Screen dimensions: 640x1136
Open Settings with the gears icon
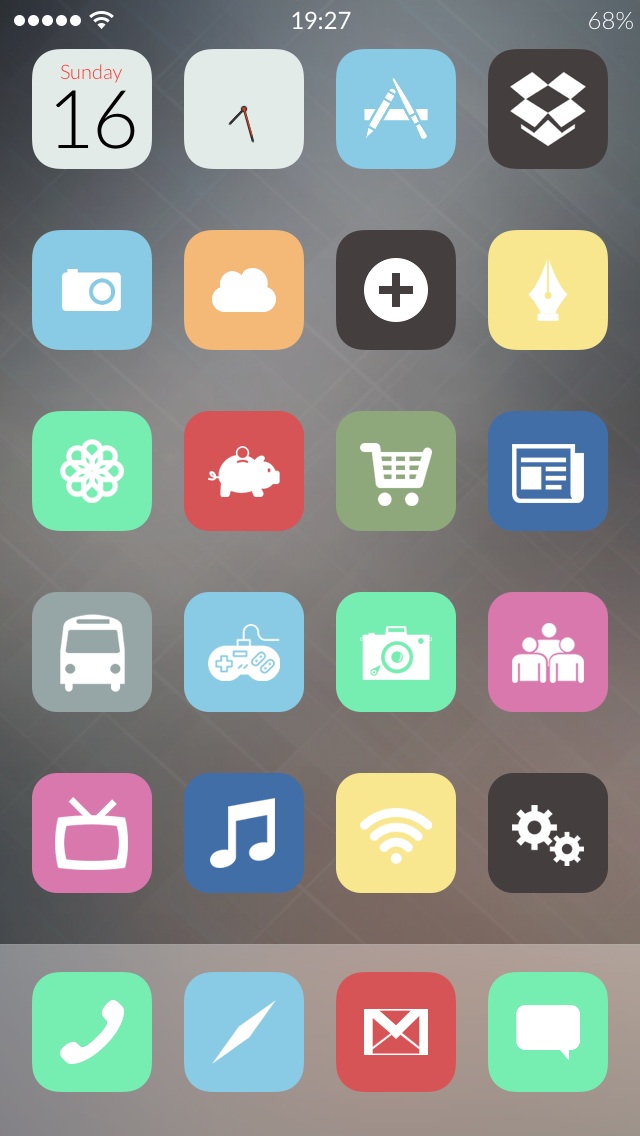(548, 833)
